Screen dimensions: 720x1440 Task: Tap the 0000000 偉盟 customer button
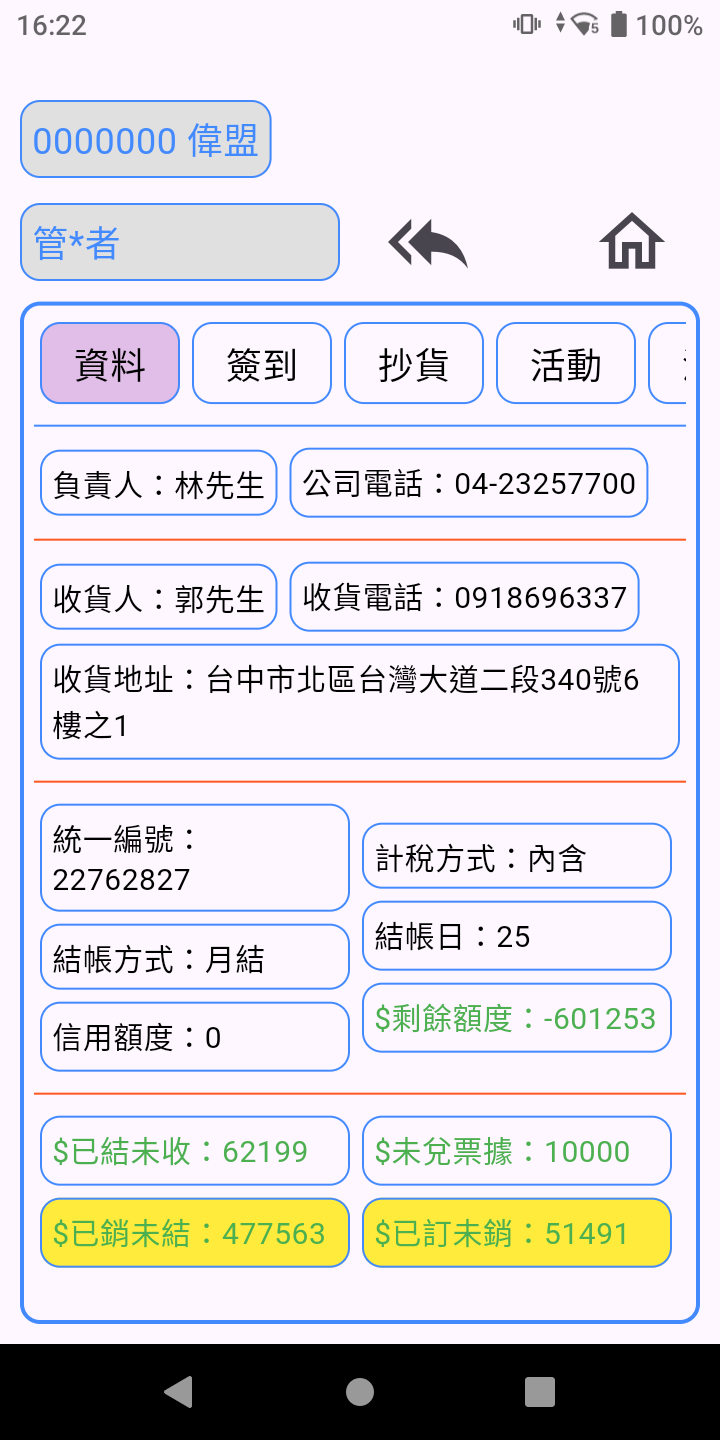pos(146,139)
